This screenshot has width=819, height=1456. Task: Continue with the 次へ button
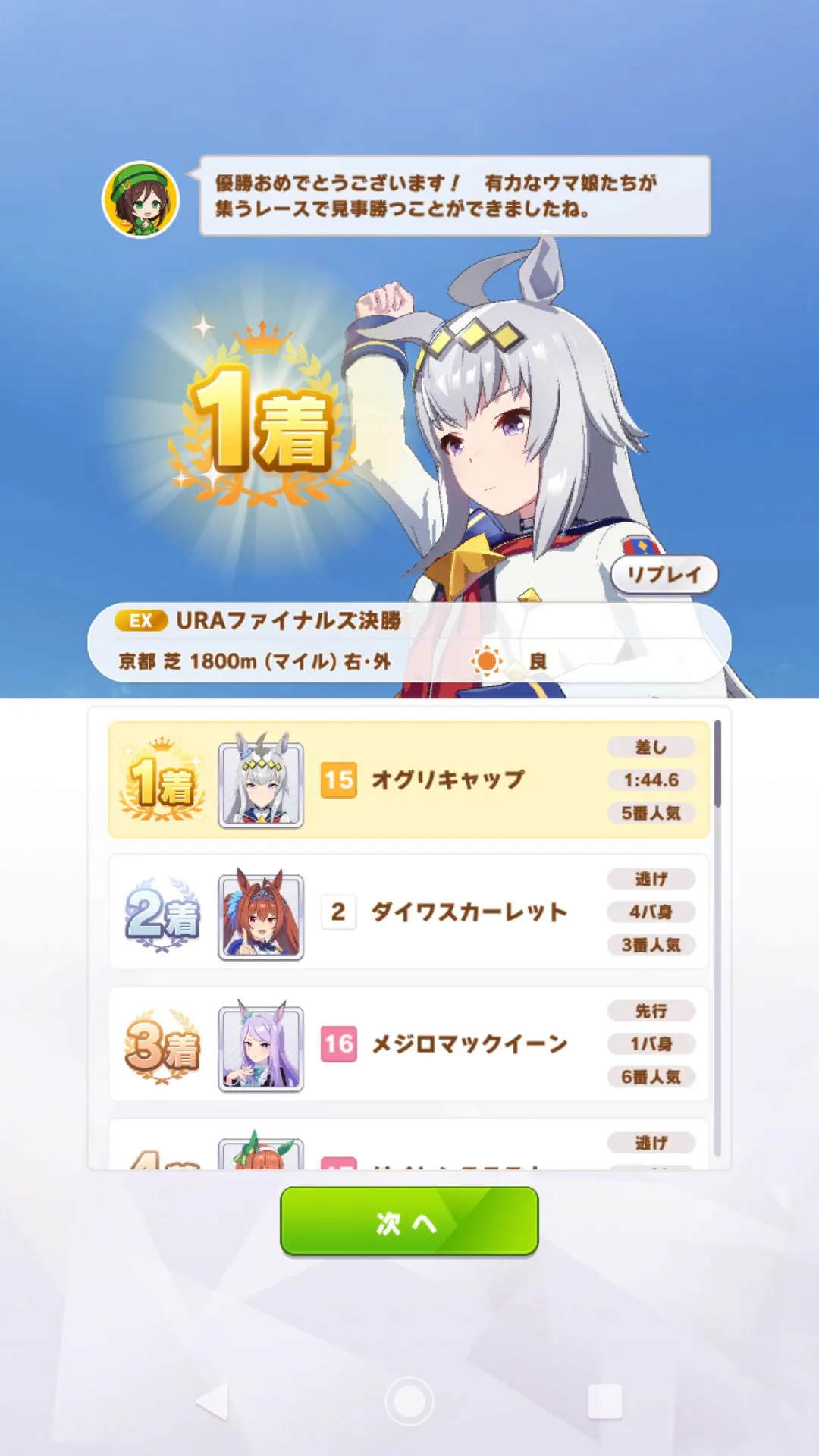[x=409, y=1222]
